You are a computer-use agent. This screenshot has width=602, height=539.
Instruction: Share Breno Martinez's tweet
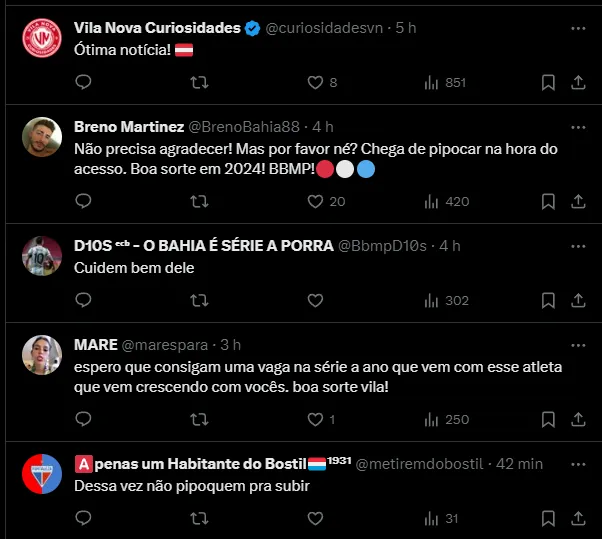579,202
